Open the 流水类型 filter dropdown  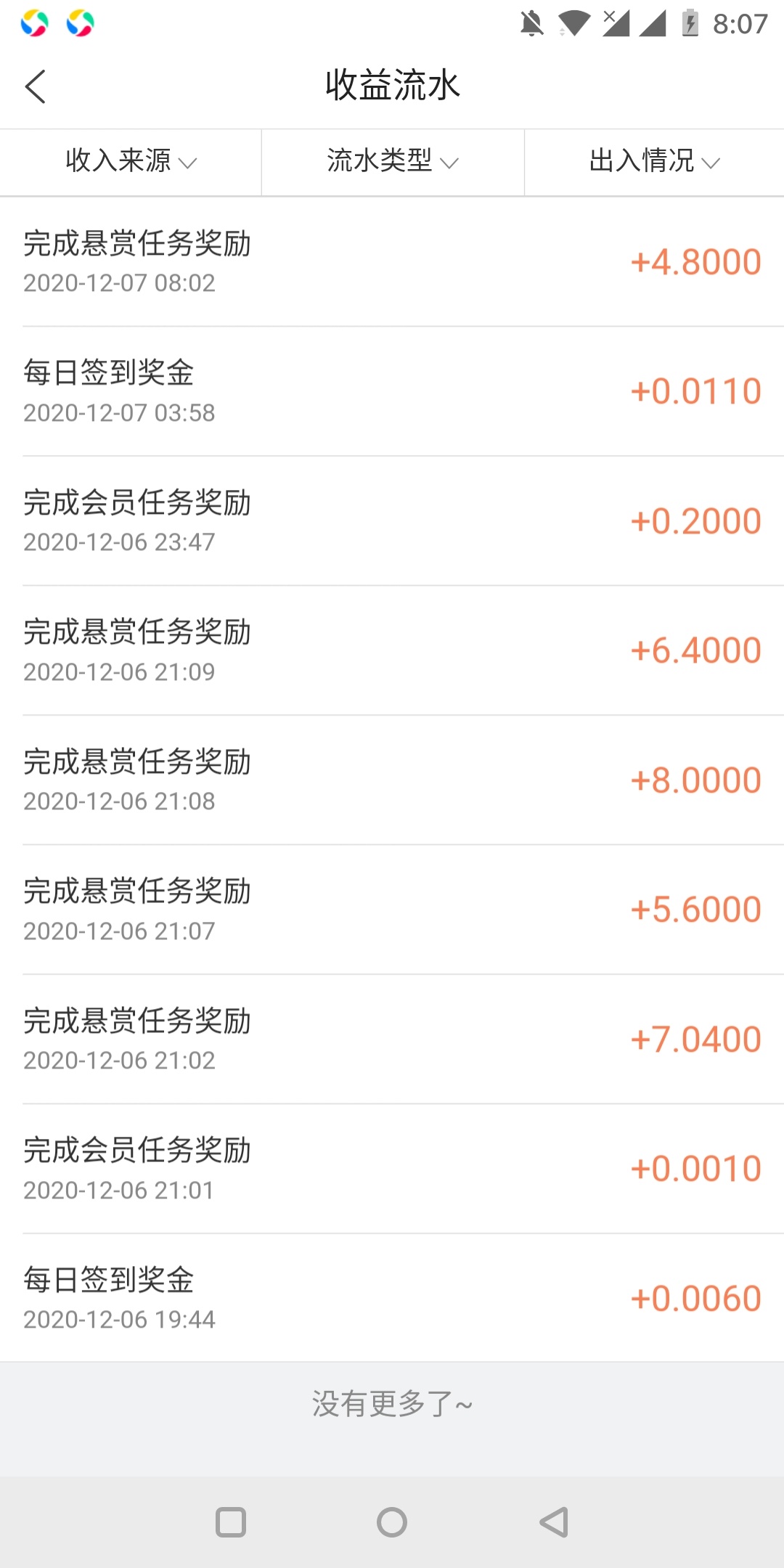pos(393,162)
